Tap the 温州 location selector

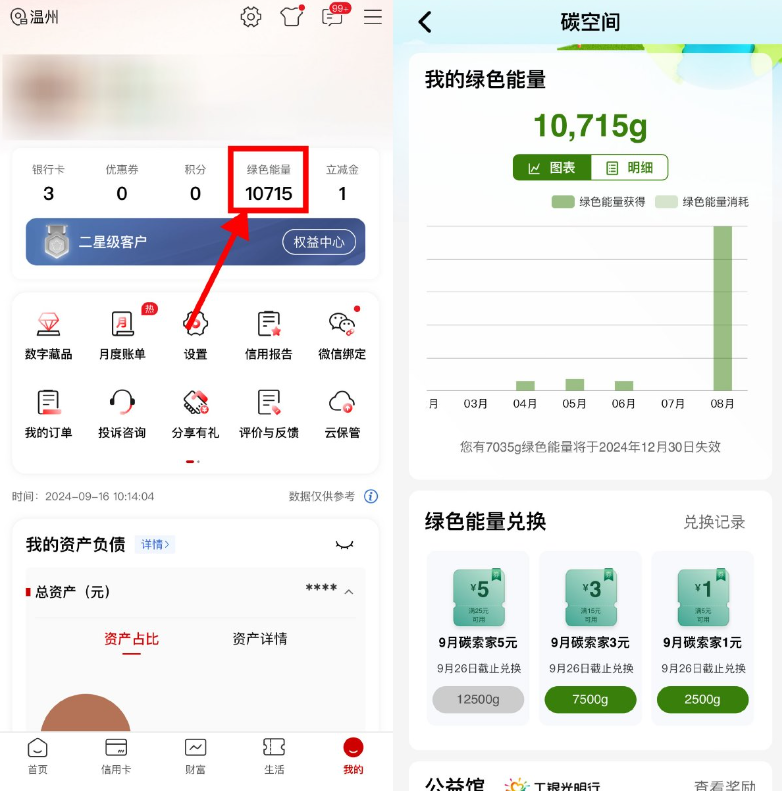pos(35,17)
